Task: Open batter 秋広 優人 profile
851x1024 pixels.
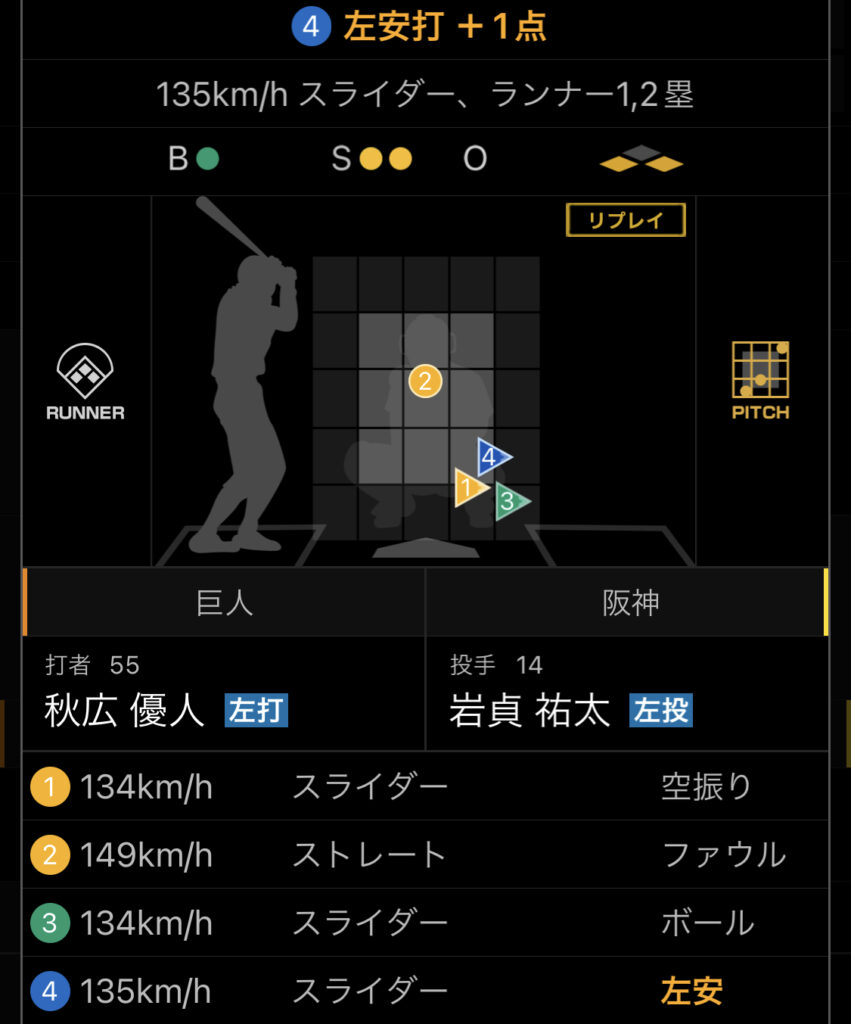Action: point(125,711)
